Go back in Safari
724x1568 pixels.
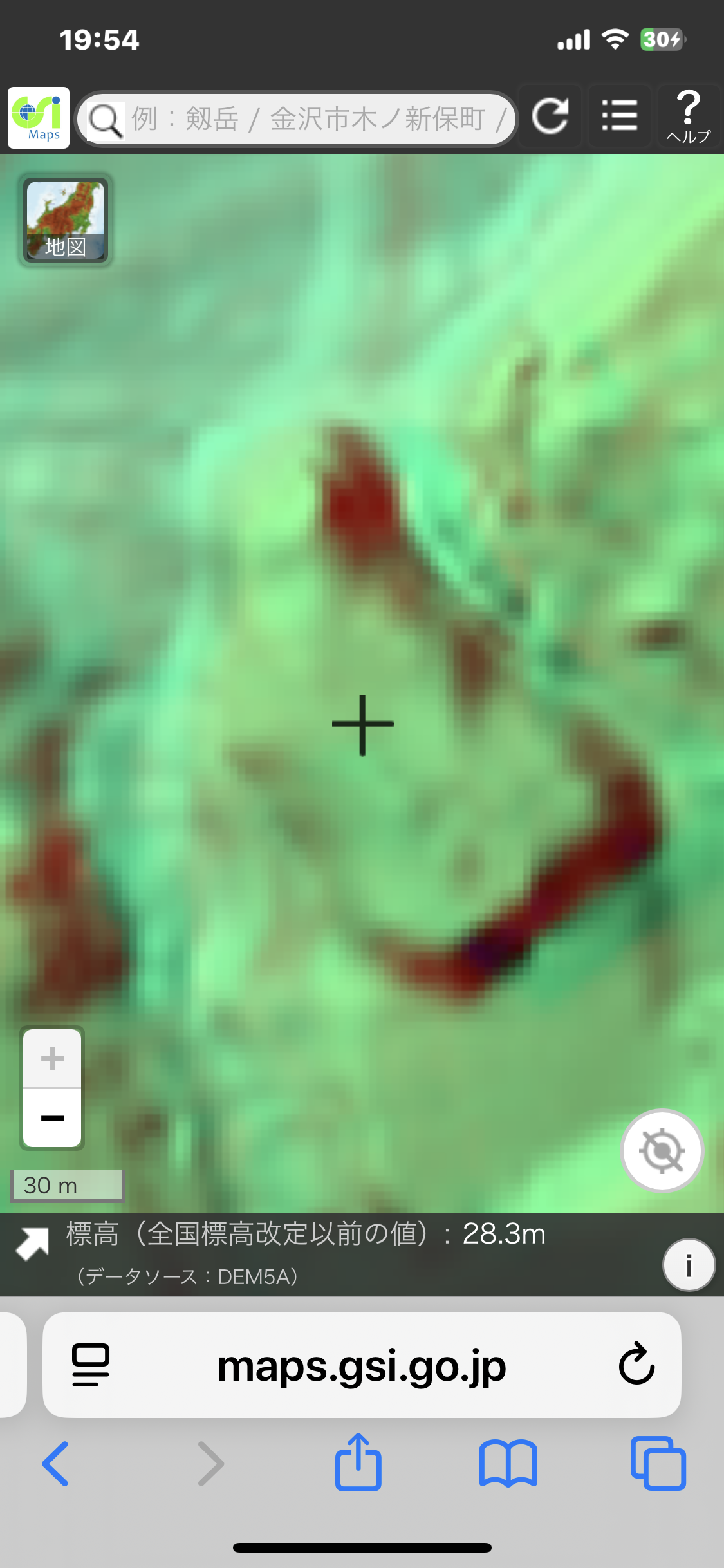pos(56,1464)
